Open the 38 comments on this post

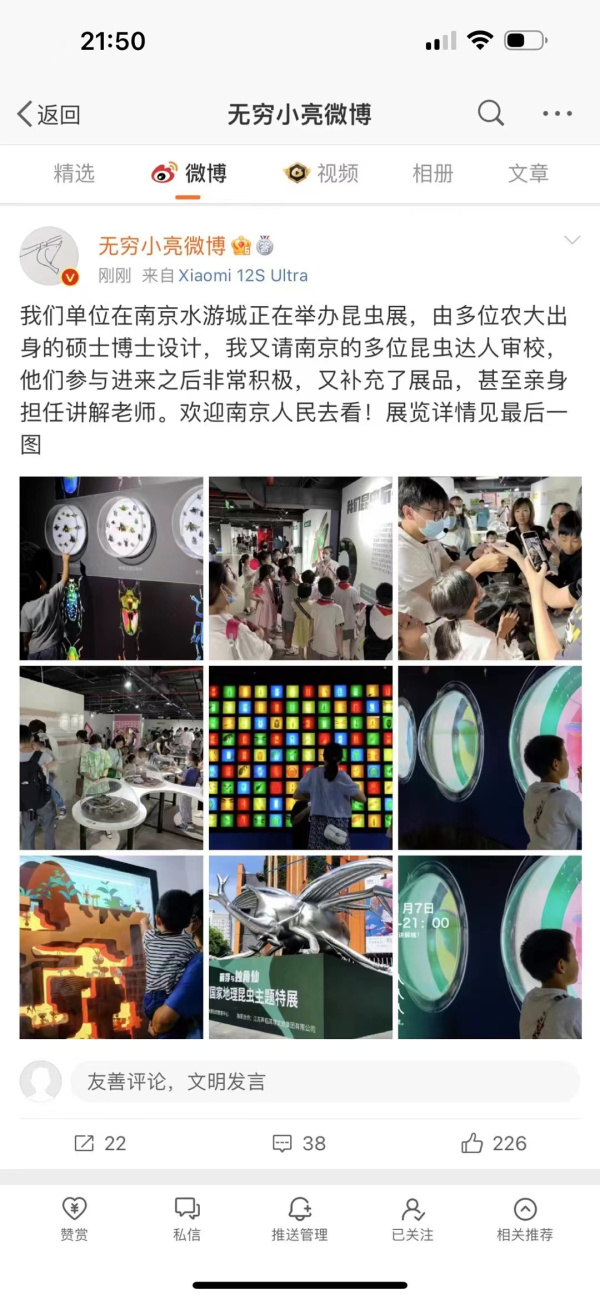(x=300, y=1143)
